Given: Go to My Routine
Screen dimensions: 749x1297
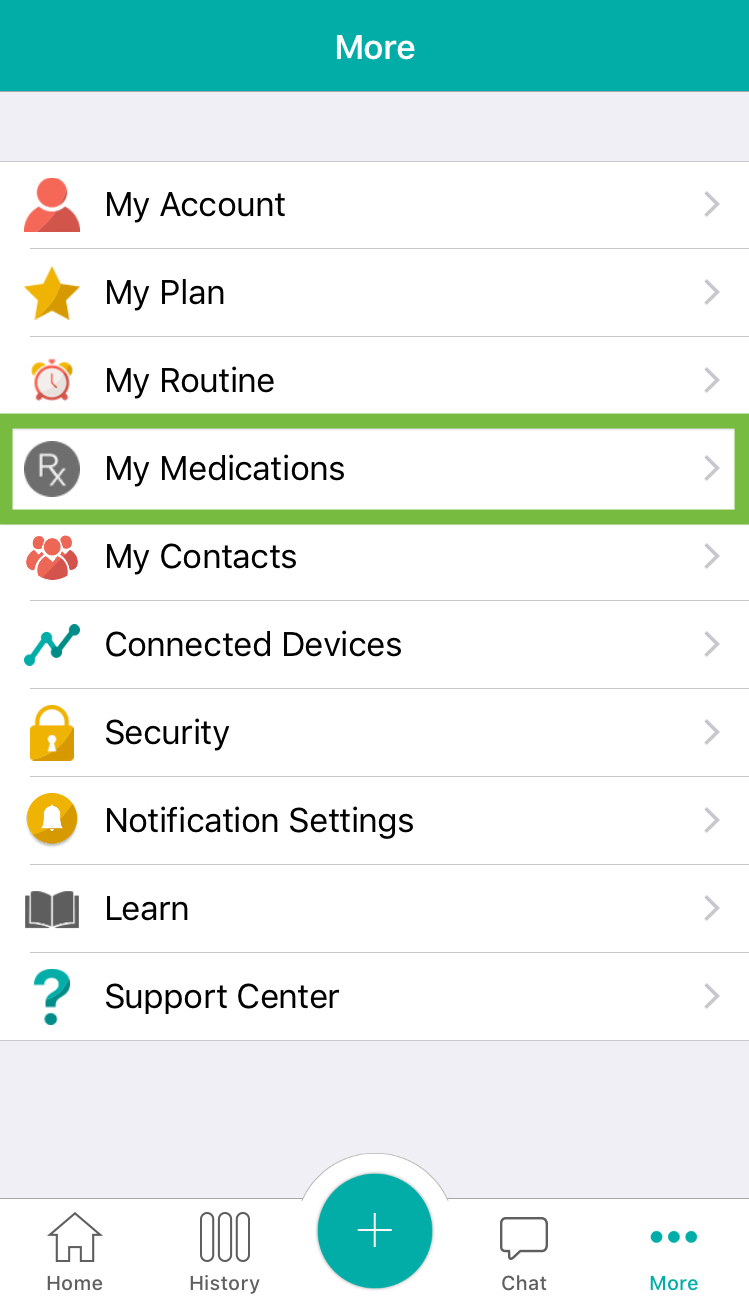Looking at the screenshot, I should 374,381.
